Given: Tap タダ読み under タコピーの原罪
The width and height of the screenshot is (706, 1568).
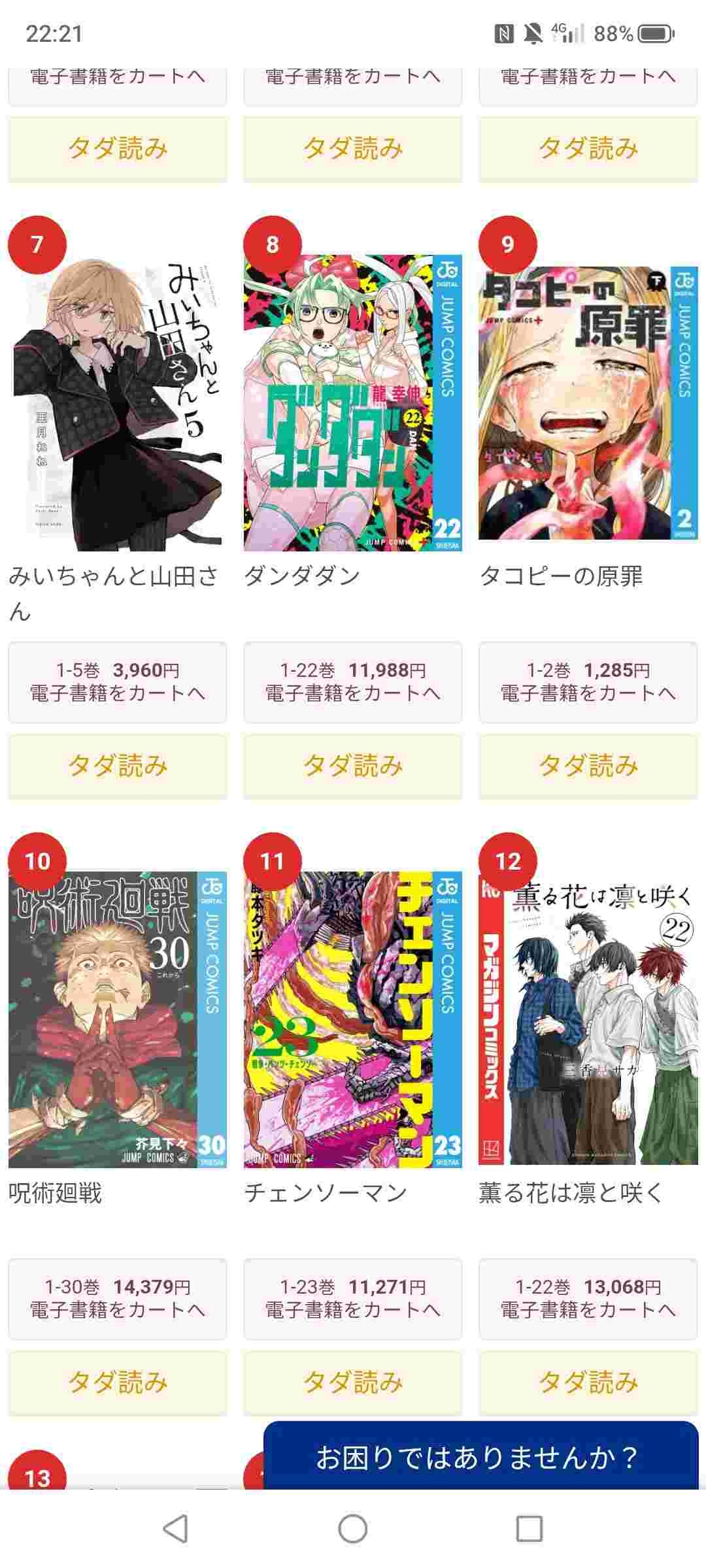Looking at the screenshot, I should pyautogui.click(x=588, y=766).
